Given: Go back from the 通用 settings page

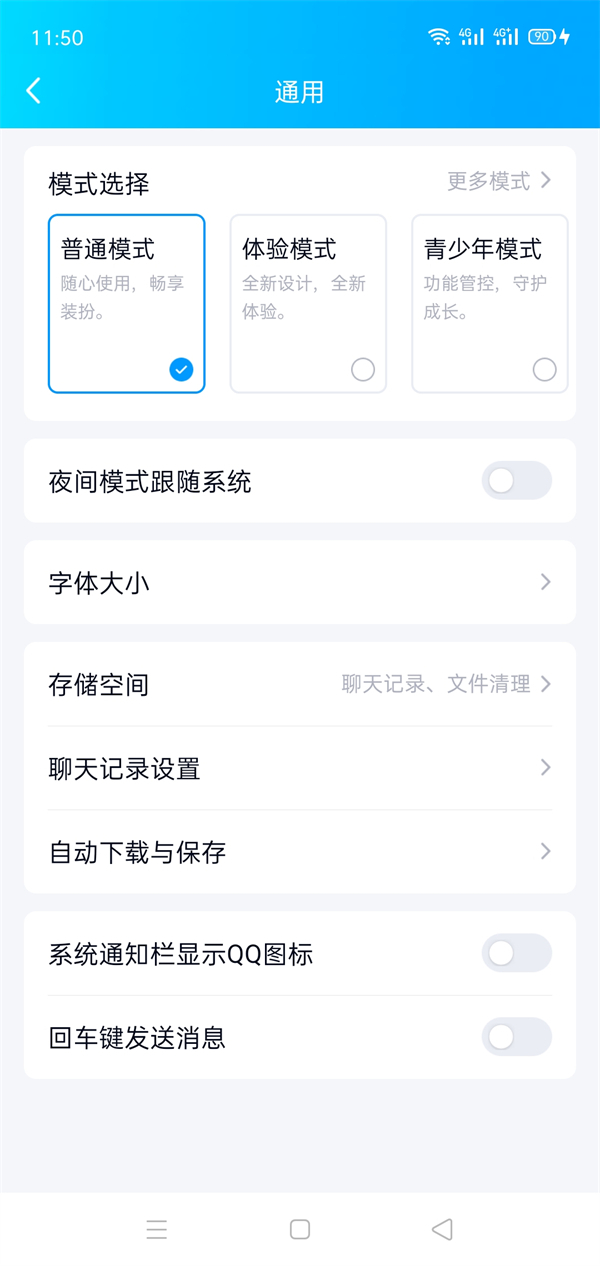Looking at the screenshot, I should [34, 91].
